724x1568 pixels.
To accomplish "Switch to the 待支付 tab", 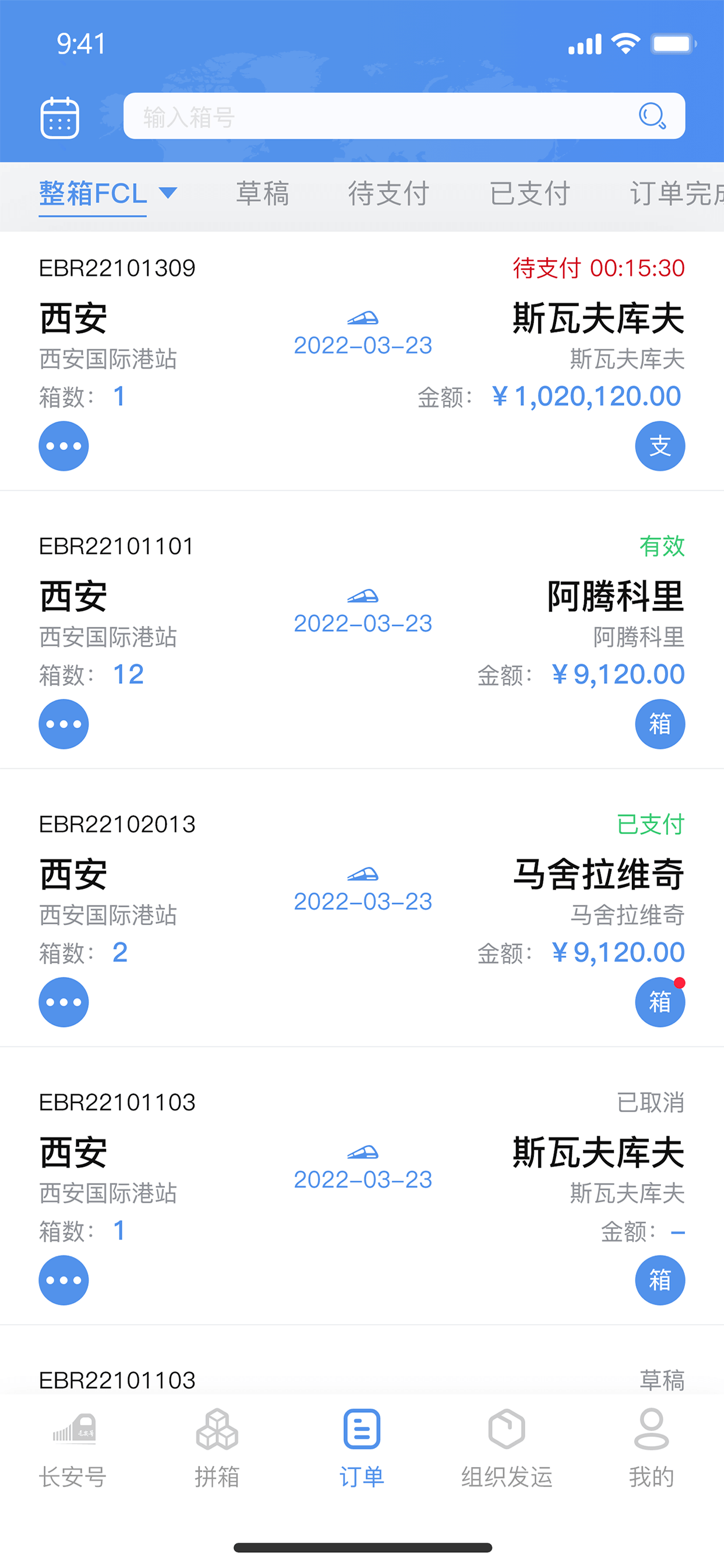I will pos(389,193).
